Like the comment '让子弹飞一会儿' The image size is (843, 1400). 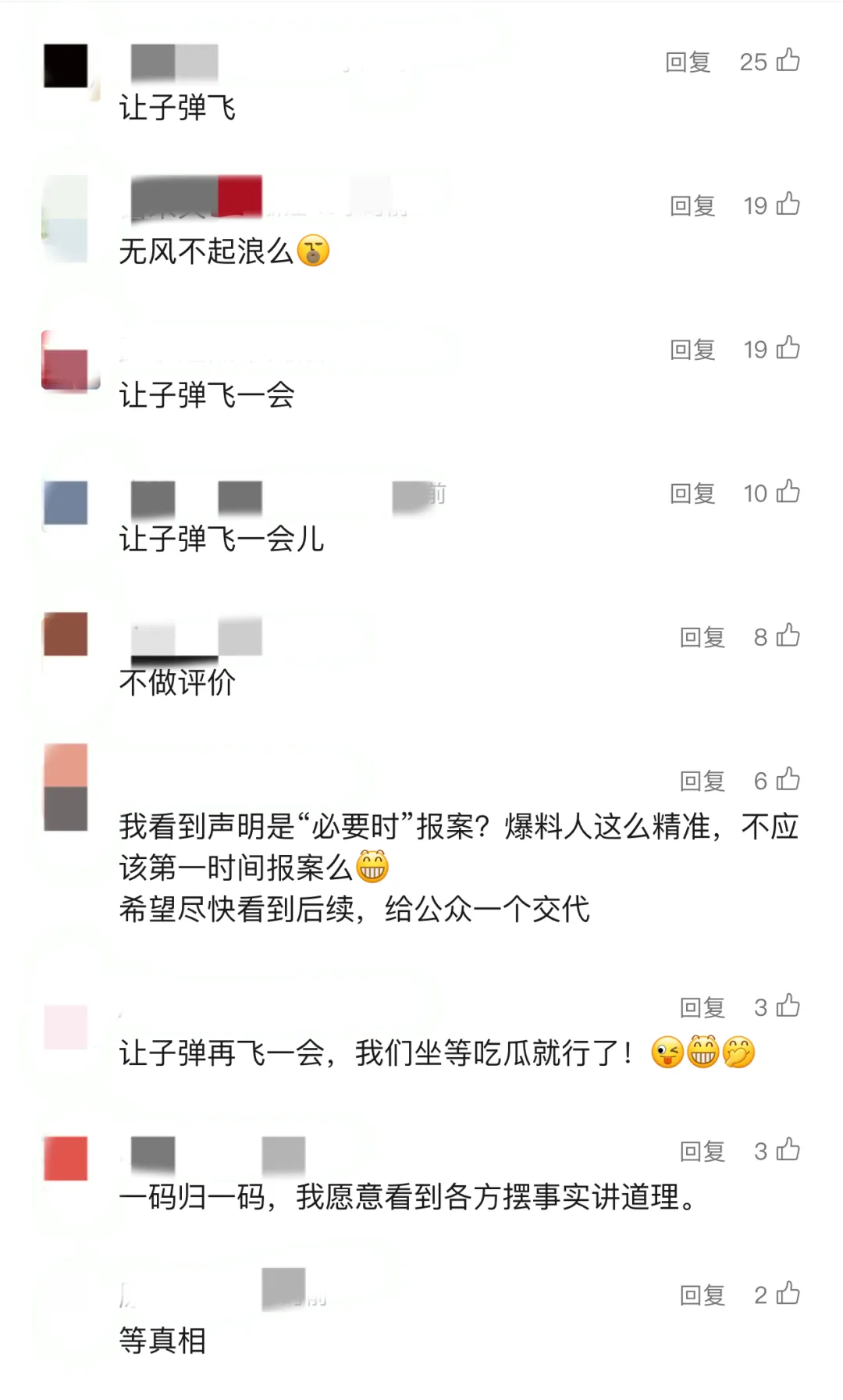(x=788, y=492)
